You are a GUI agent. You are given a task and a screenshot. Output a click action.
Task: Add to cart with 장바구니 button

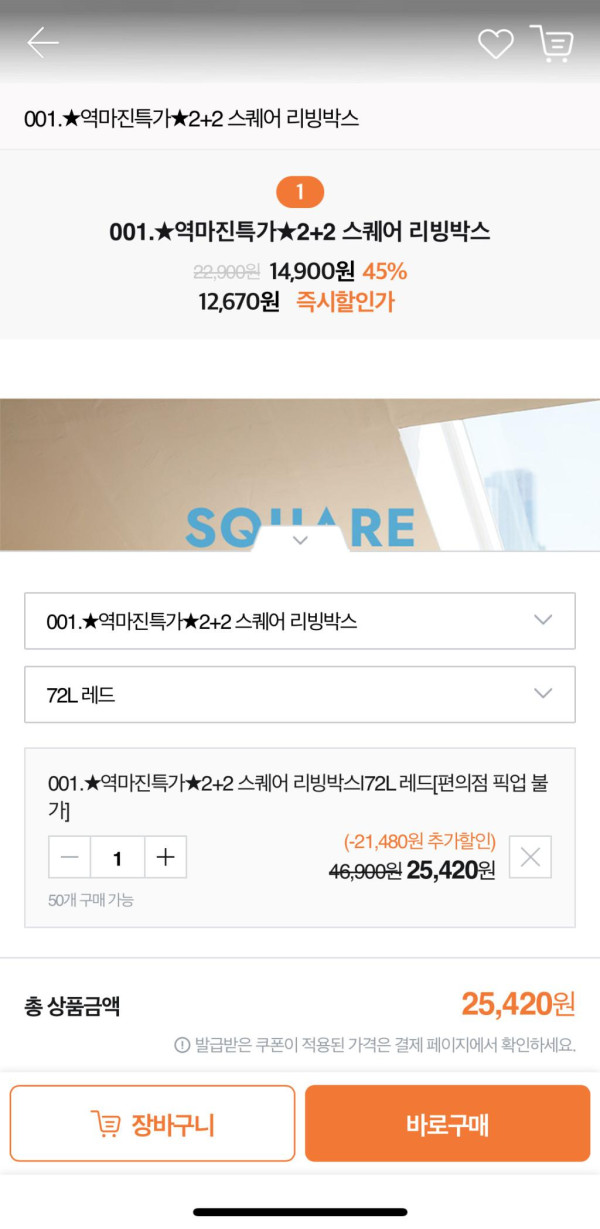pyautogui.click(x=152, y=1123)
